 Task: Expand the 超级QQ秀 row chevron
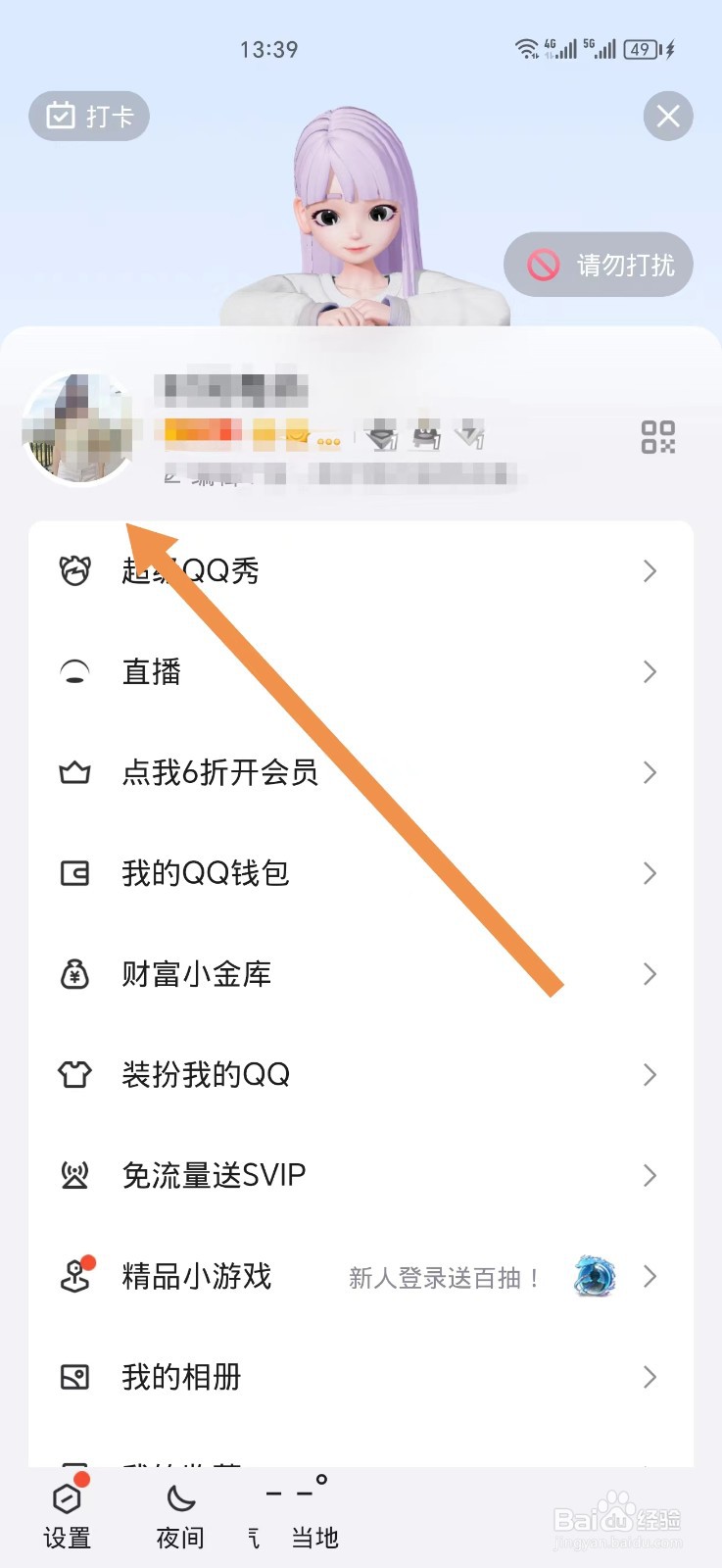[650, 570]
